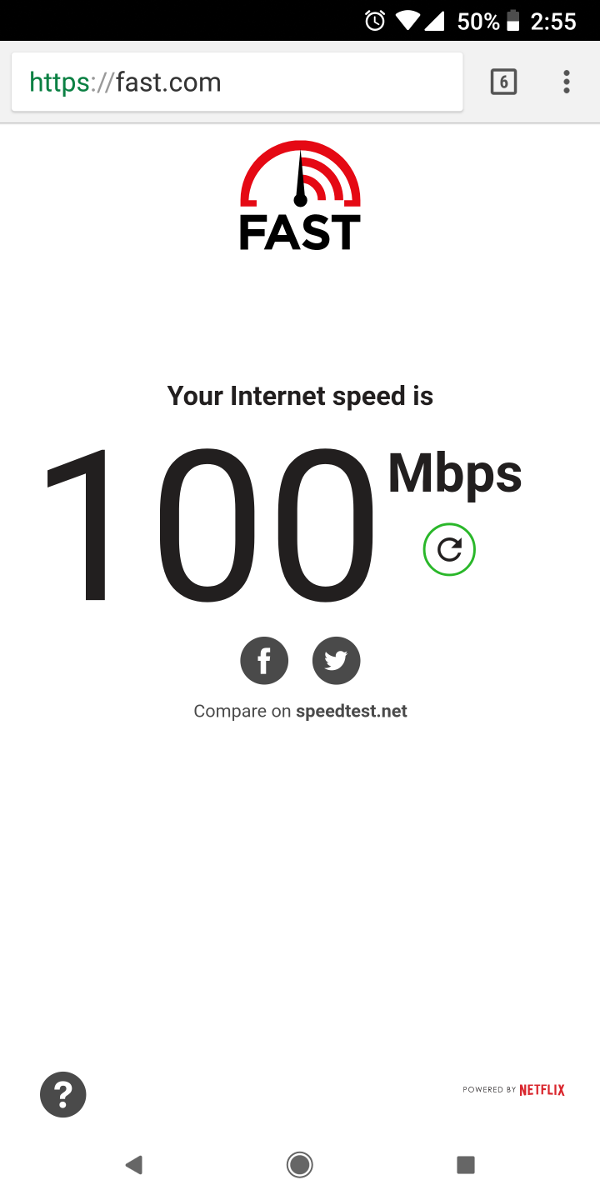Open the speedtest.net comparison link
Screen dimensions: 600x1200
(x=351, y=712)
